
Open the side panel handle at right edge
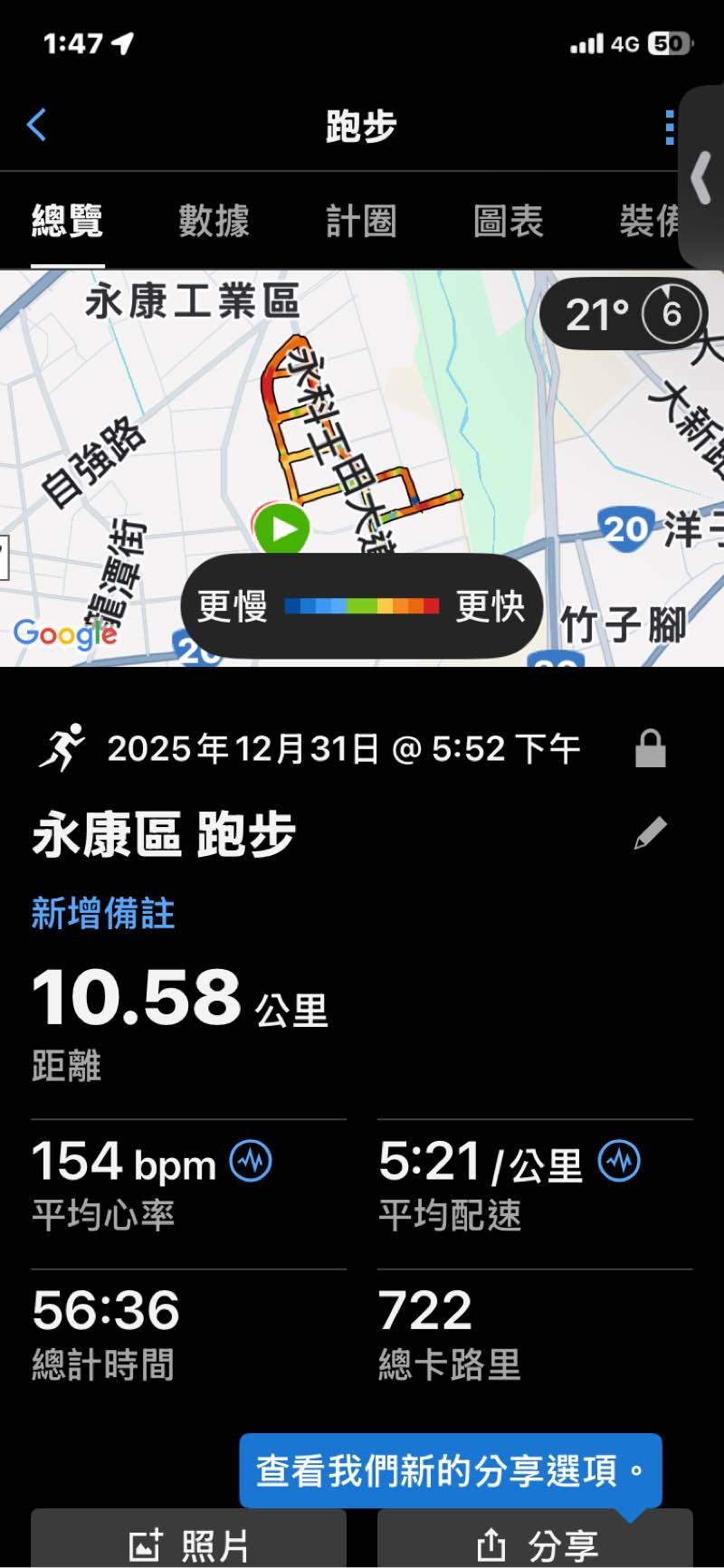(x=701, y=176)
